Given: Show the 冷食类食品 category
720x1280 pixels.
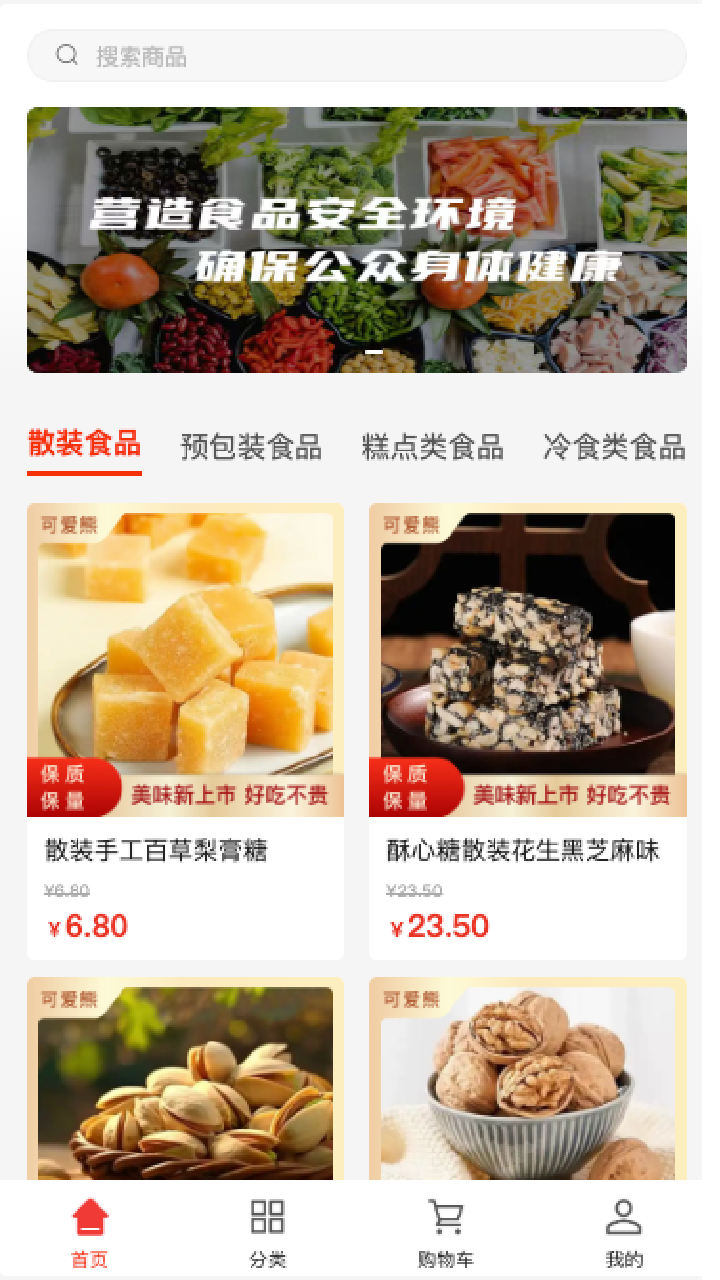Looking at the screenshot, I should click(613, 446).
